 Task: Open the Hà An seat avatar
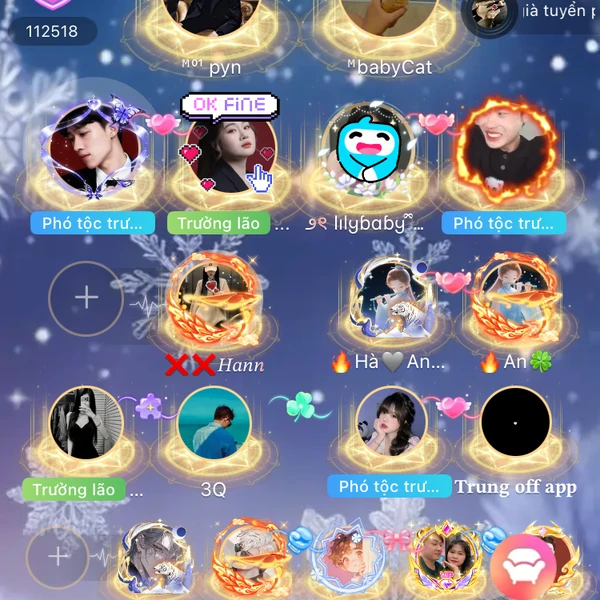click(x=393, y=297)
